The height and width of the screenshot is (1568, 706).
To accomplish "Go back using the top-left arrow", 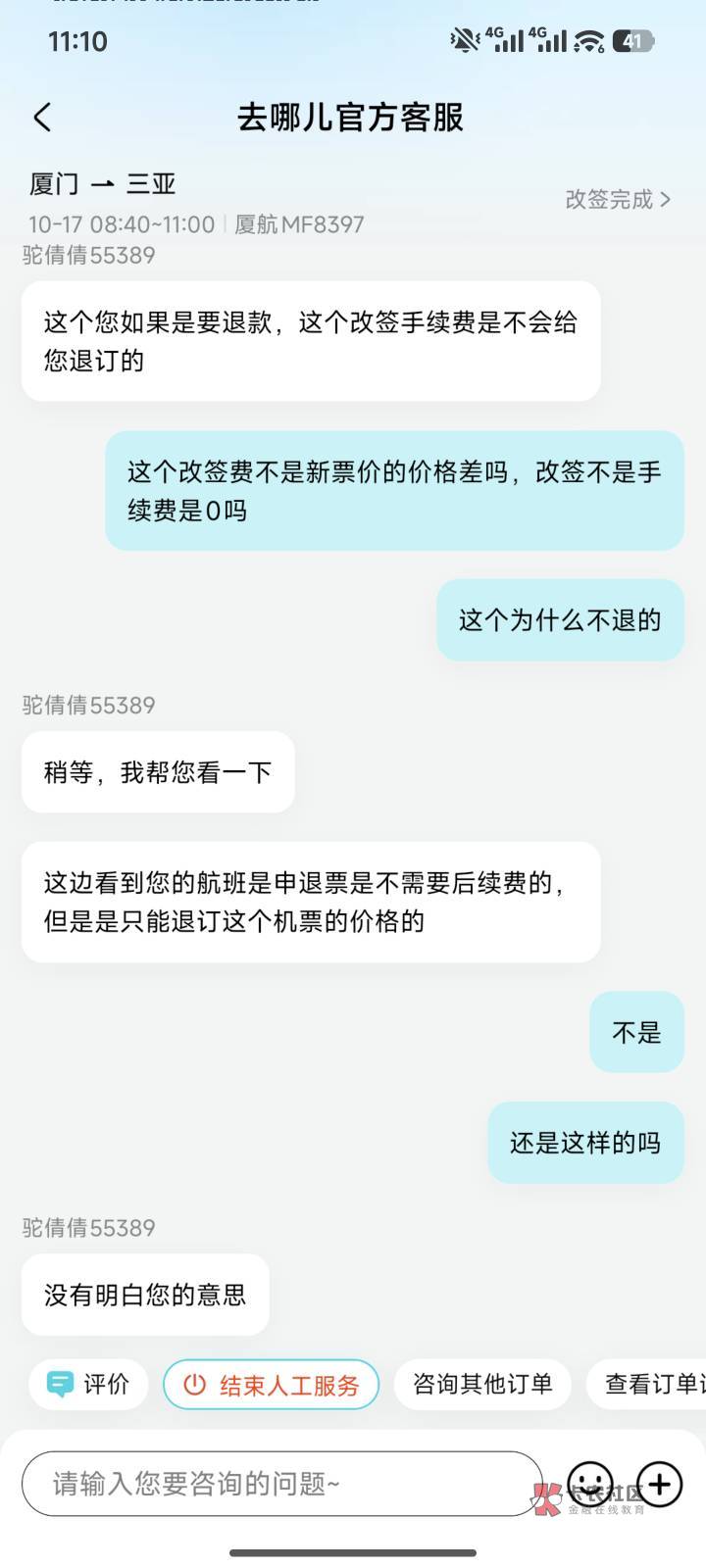I will pos(42,118).
